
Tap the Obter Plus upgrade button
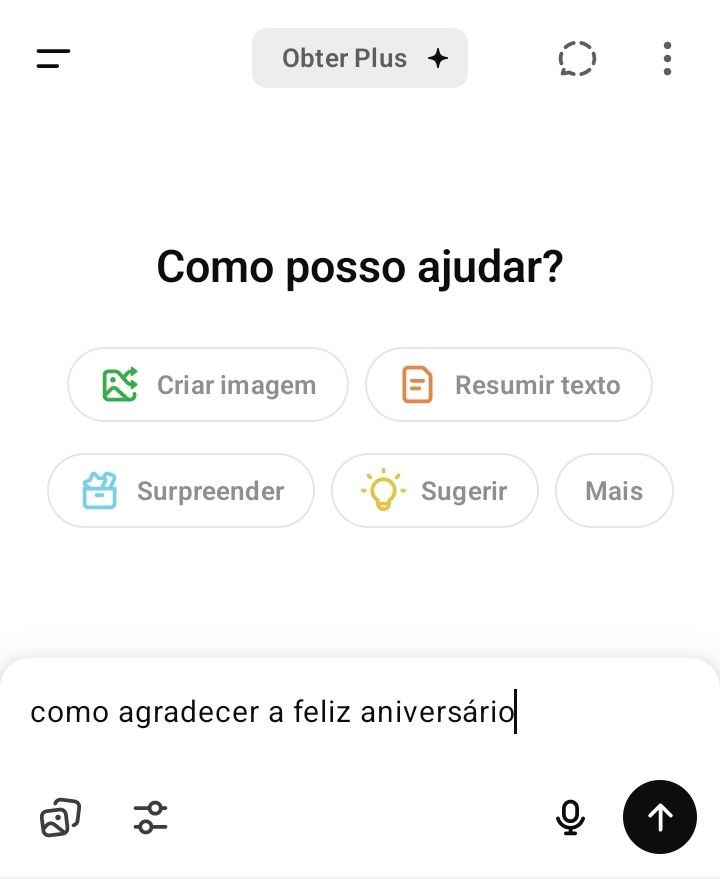[x=360, y=58]
